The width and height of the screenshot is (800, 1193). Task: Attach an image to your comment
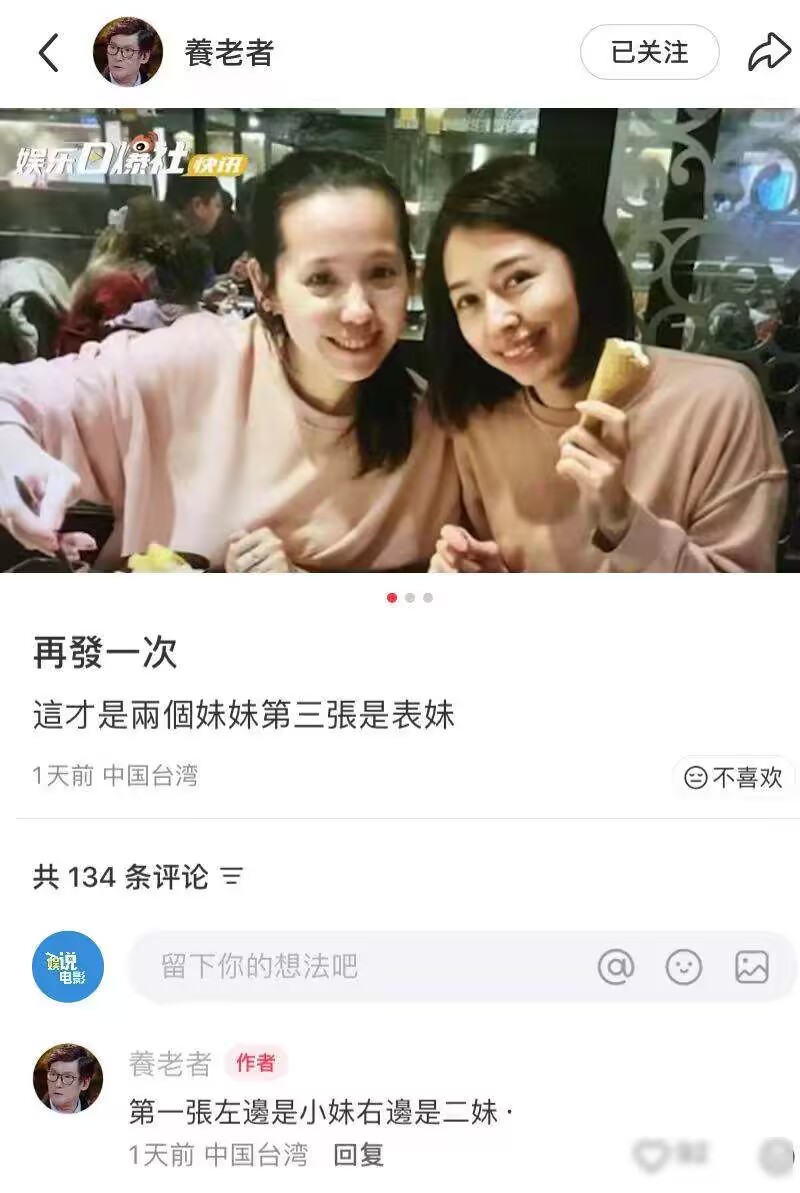pyautogui.click(x=751, y=967)
